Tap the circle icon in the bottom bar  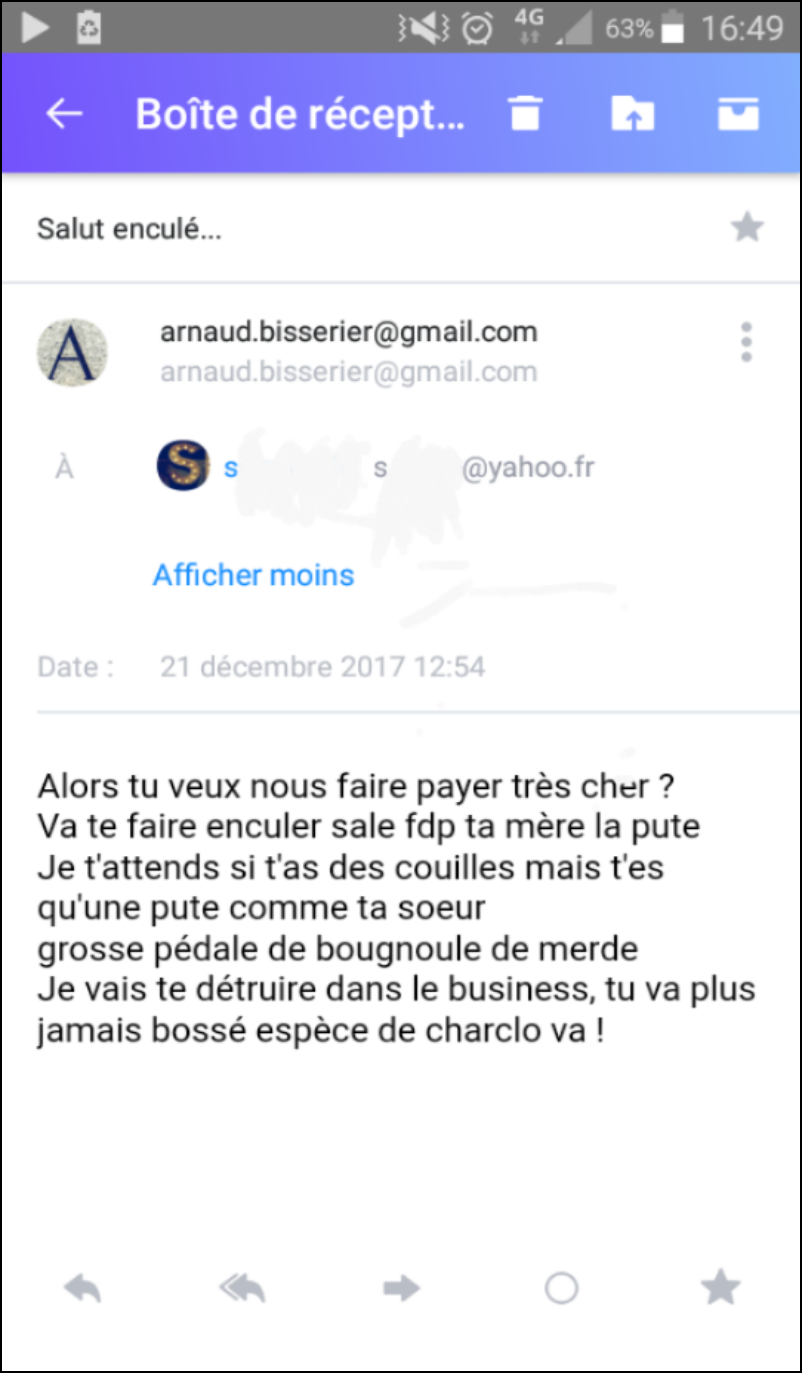(x=561, y=1288)
